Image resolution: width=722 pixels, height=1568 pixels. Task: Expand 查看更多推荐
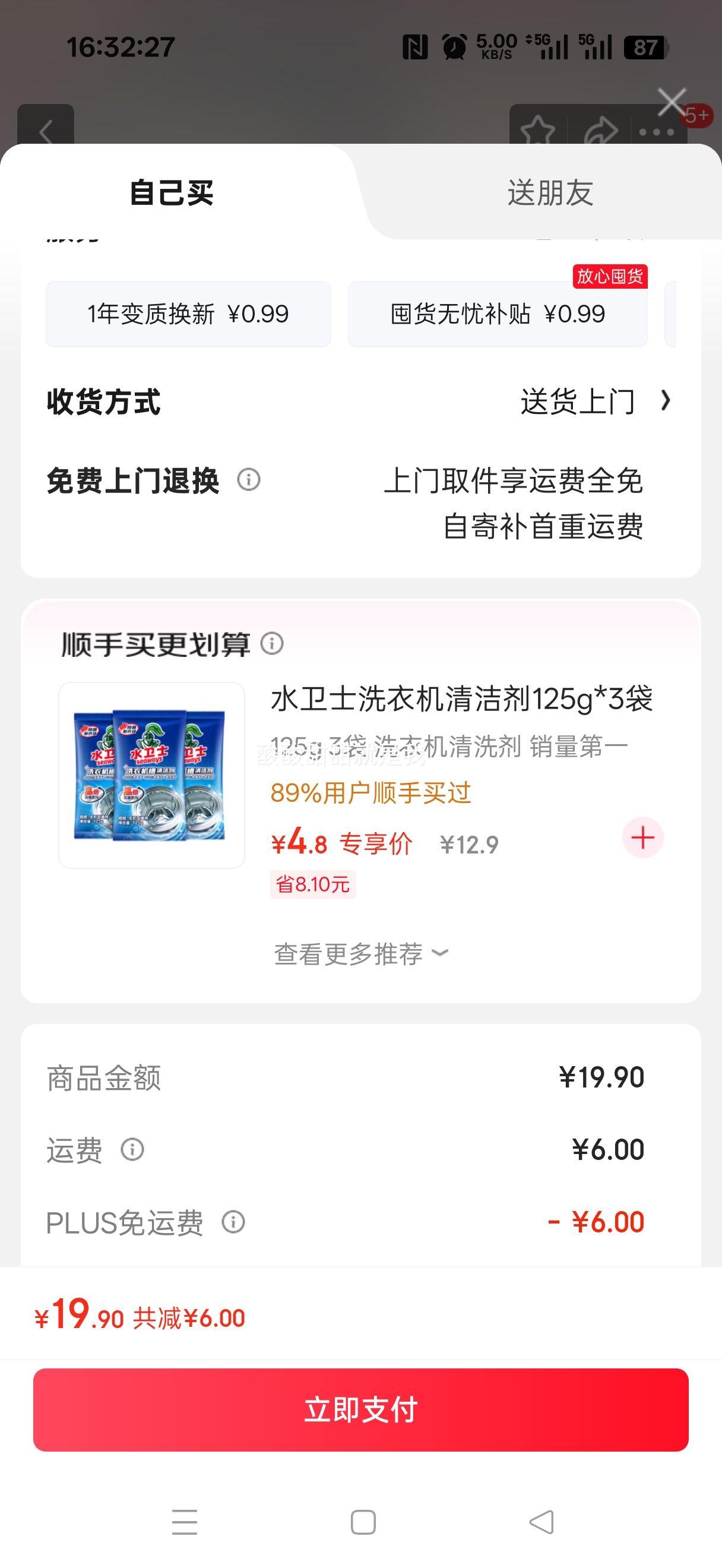click(360, 953)
